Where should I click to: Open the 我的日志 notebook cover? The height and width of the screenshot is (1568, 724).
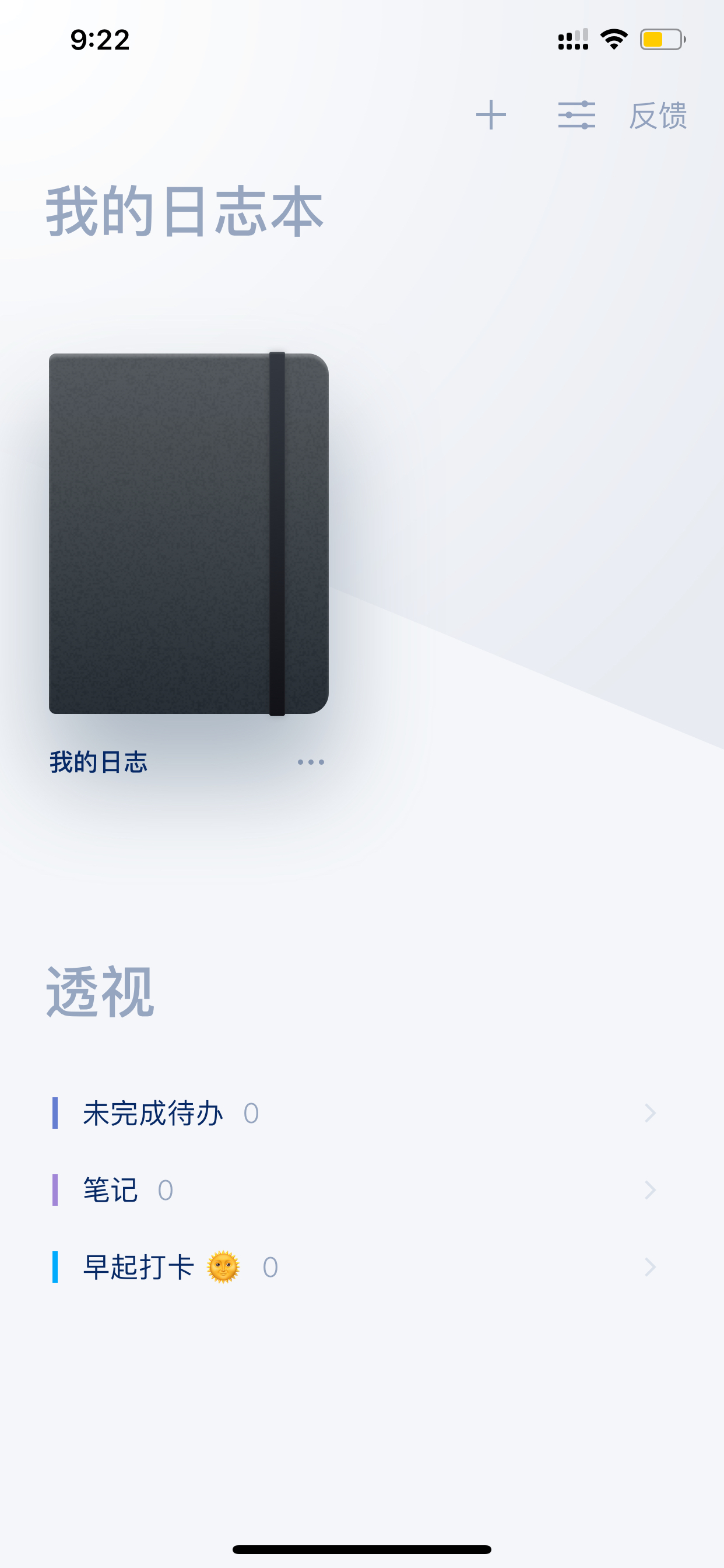click(x=189, y=534)
